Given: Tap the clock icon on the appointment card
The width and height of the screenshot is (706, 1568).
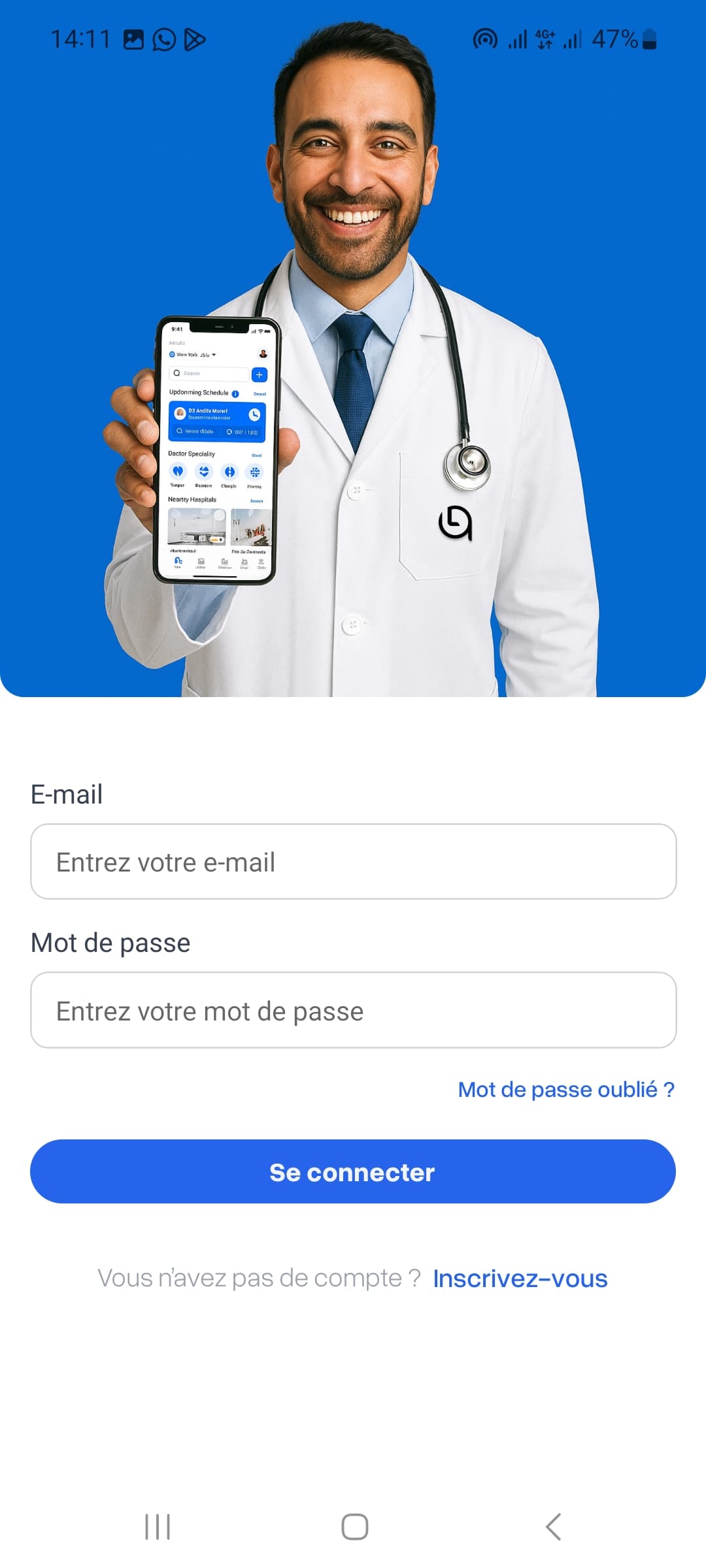Looking at the screenshot, I should tap(254, 415).
